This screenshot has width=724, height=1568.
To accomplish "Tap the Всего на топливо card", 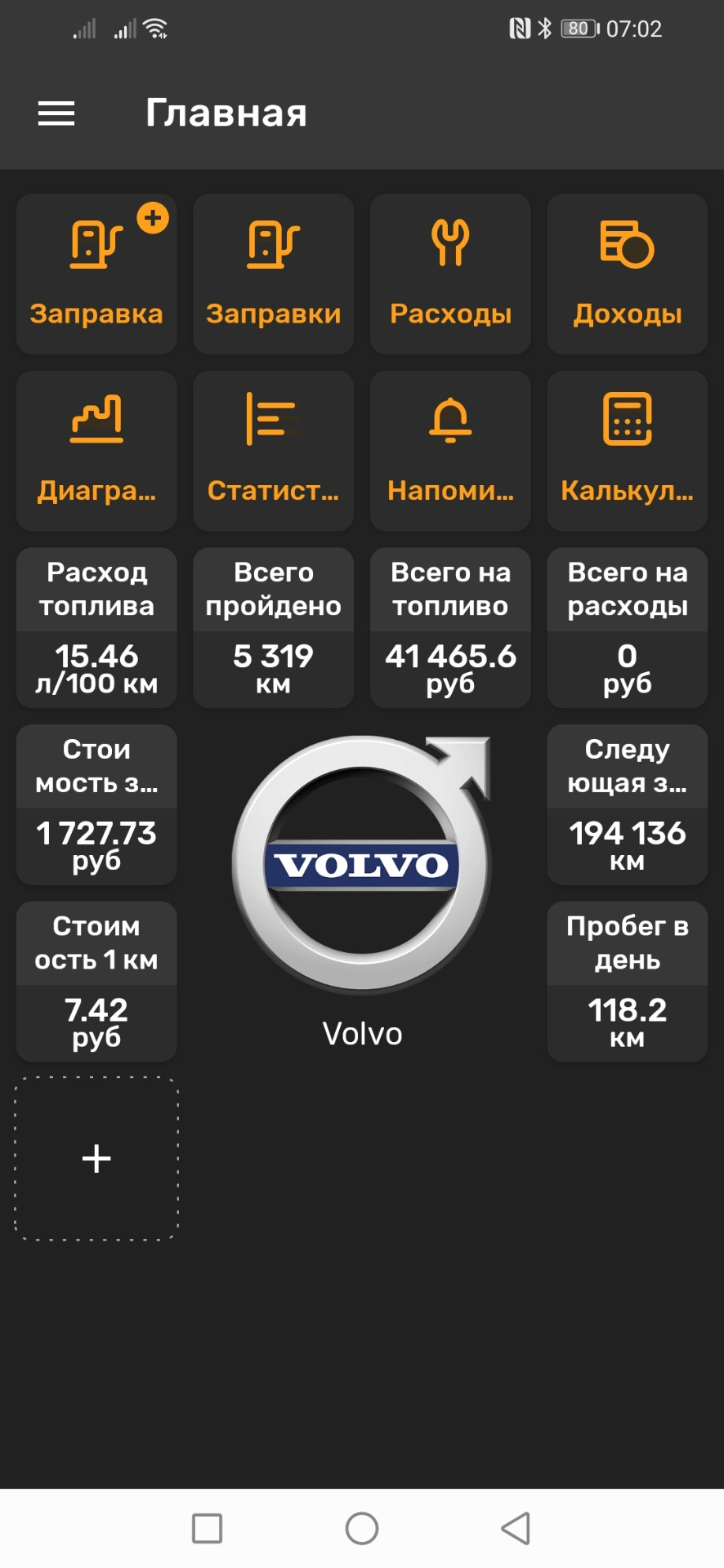I will [x=450, y=627].
